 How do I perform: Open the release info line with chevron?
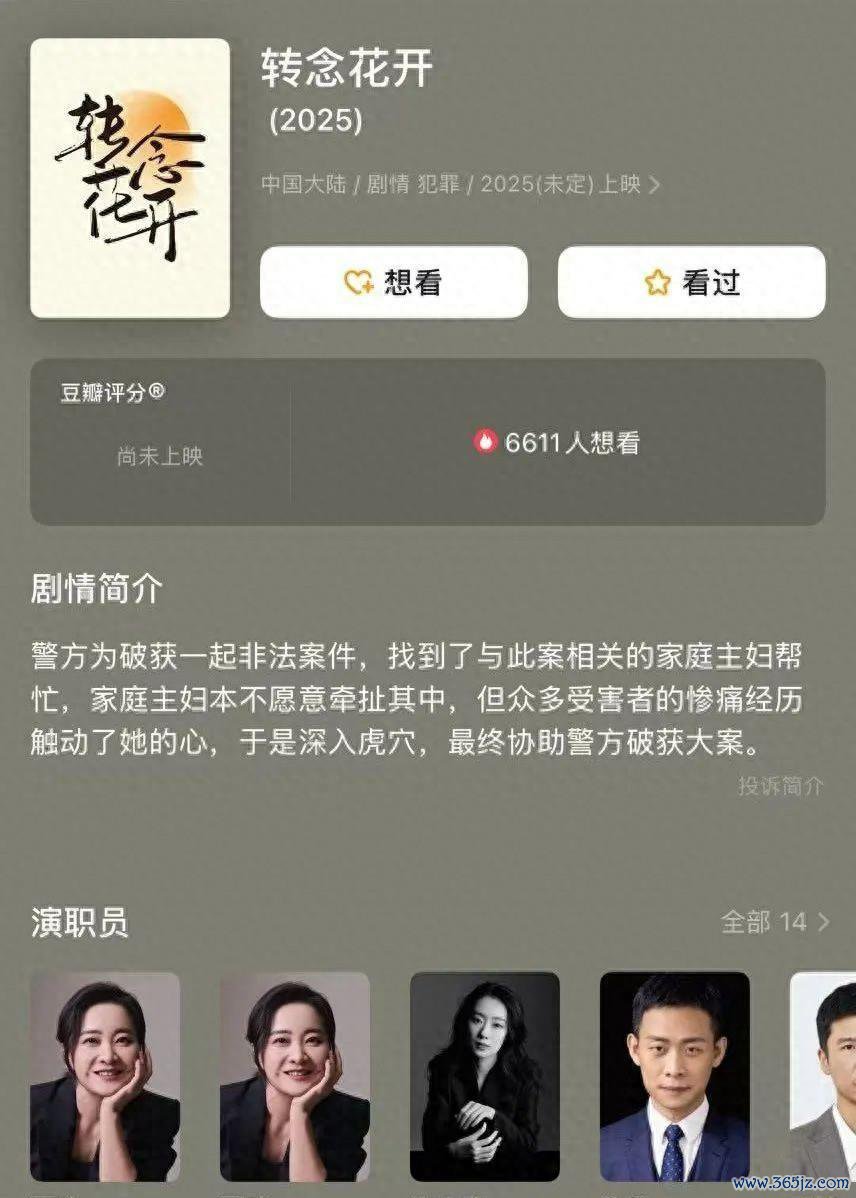click(x=460, y=185)
